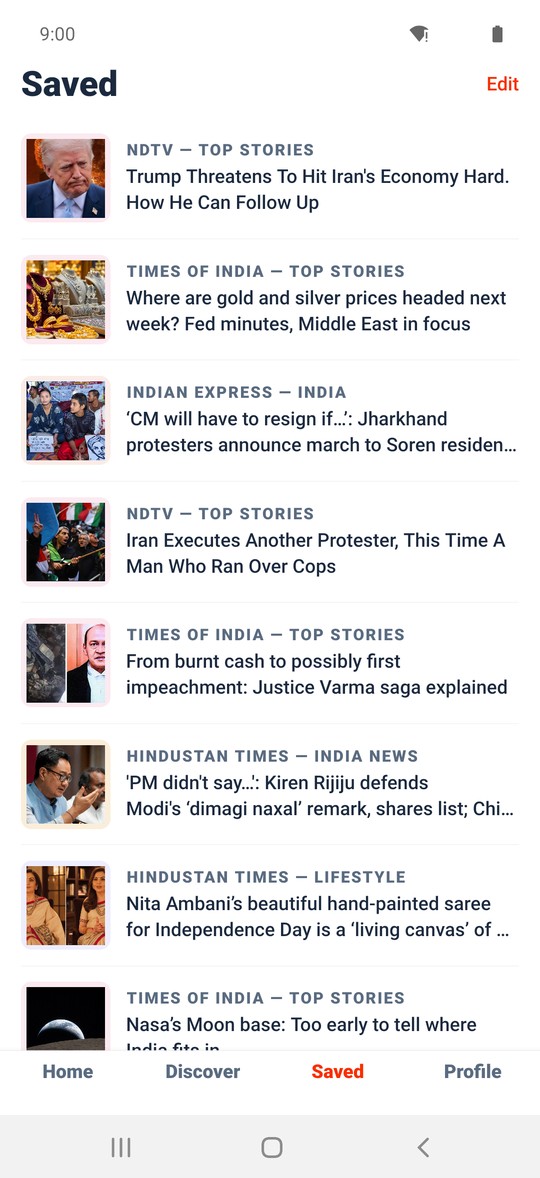Open the recent apps view

click(120, 1147)
